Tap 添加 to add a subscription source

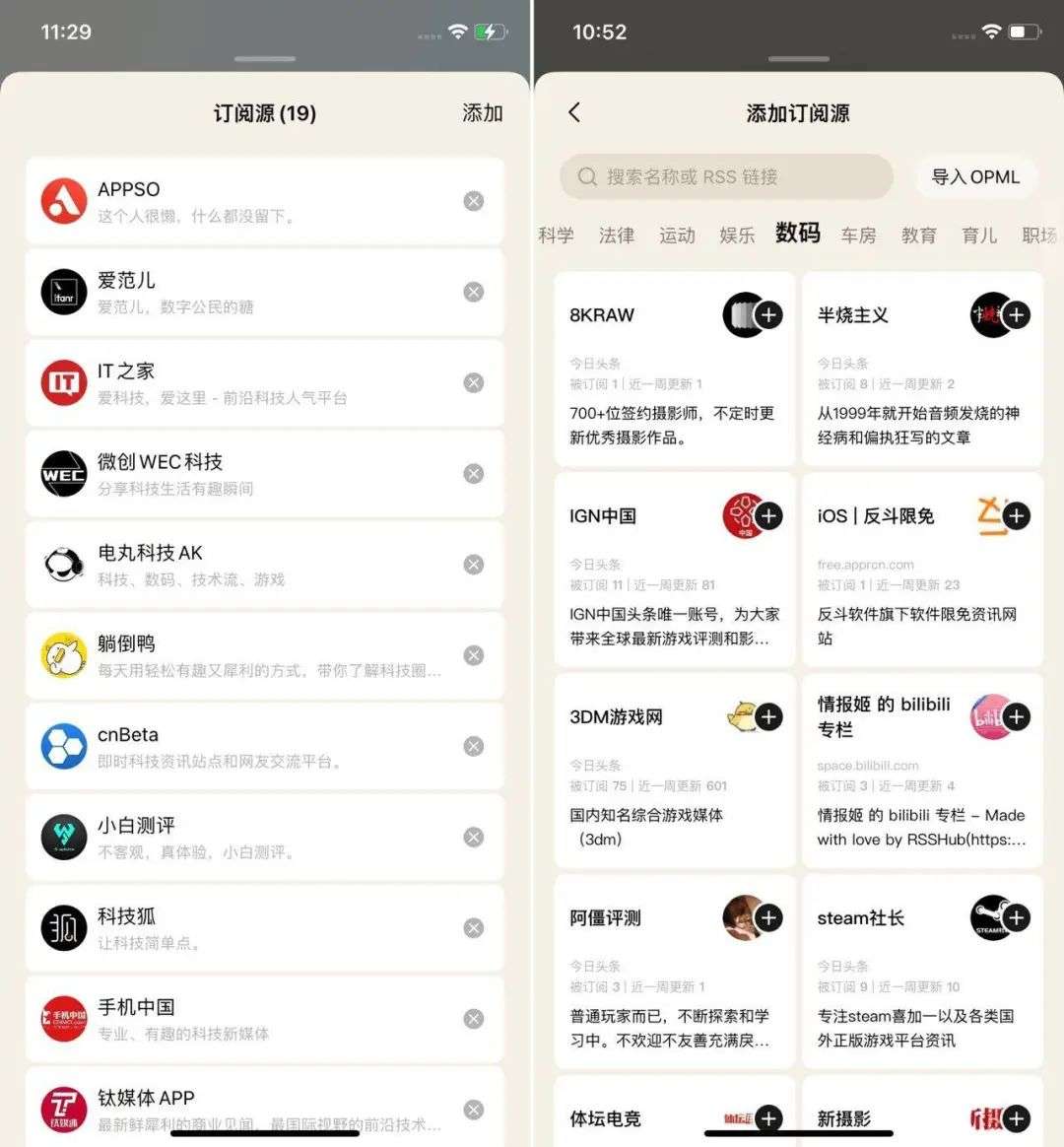[x=483, y=113]
